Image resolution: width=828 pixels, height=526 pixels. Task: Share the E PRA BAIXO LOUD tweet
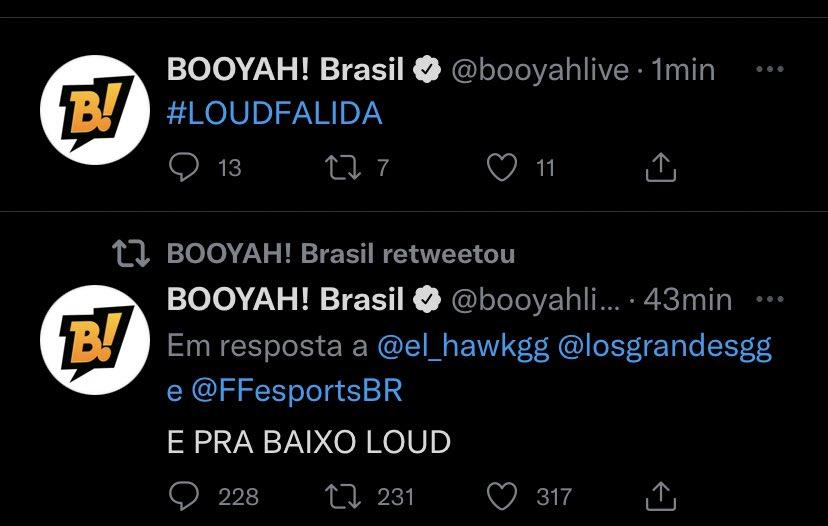660,496
